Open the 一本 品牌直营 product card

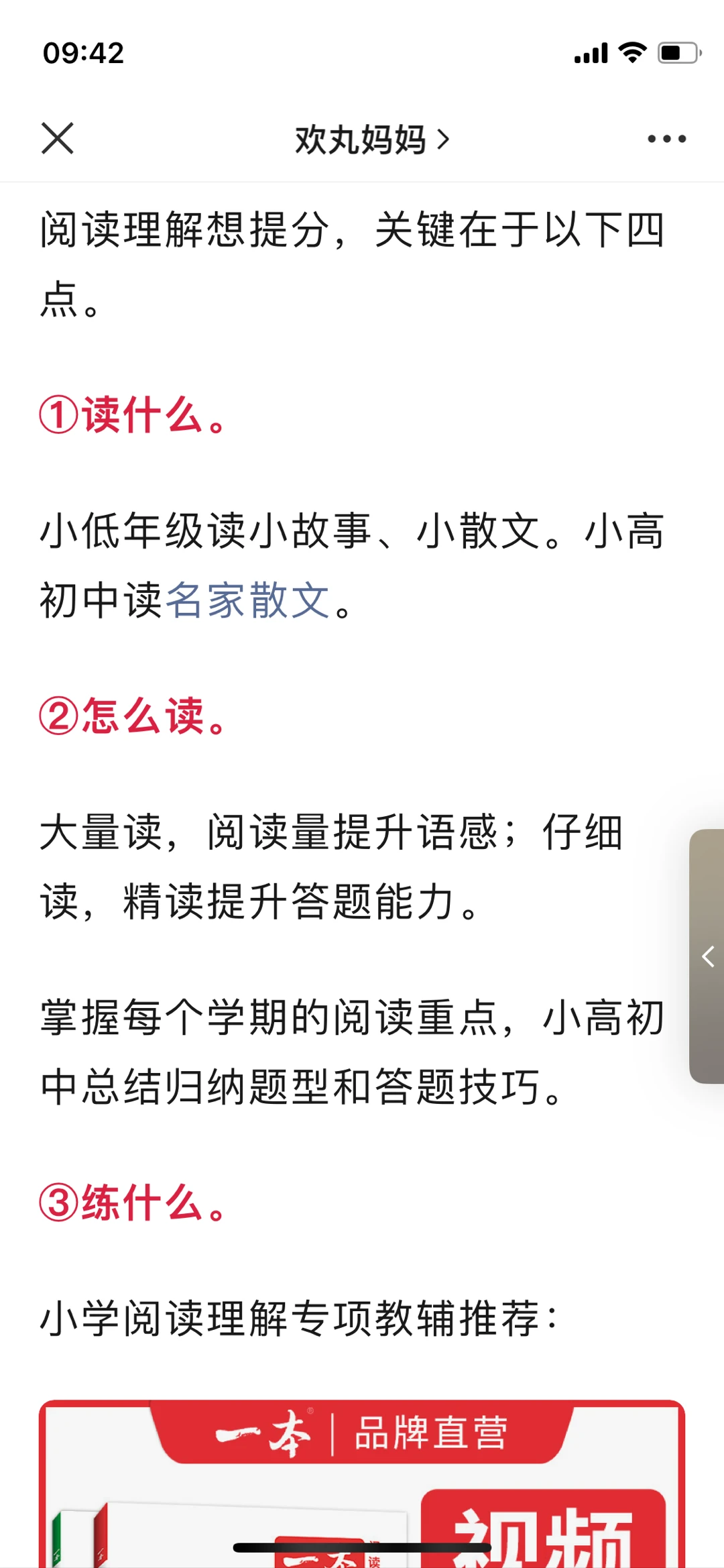point(362,1482)
